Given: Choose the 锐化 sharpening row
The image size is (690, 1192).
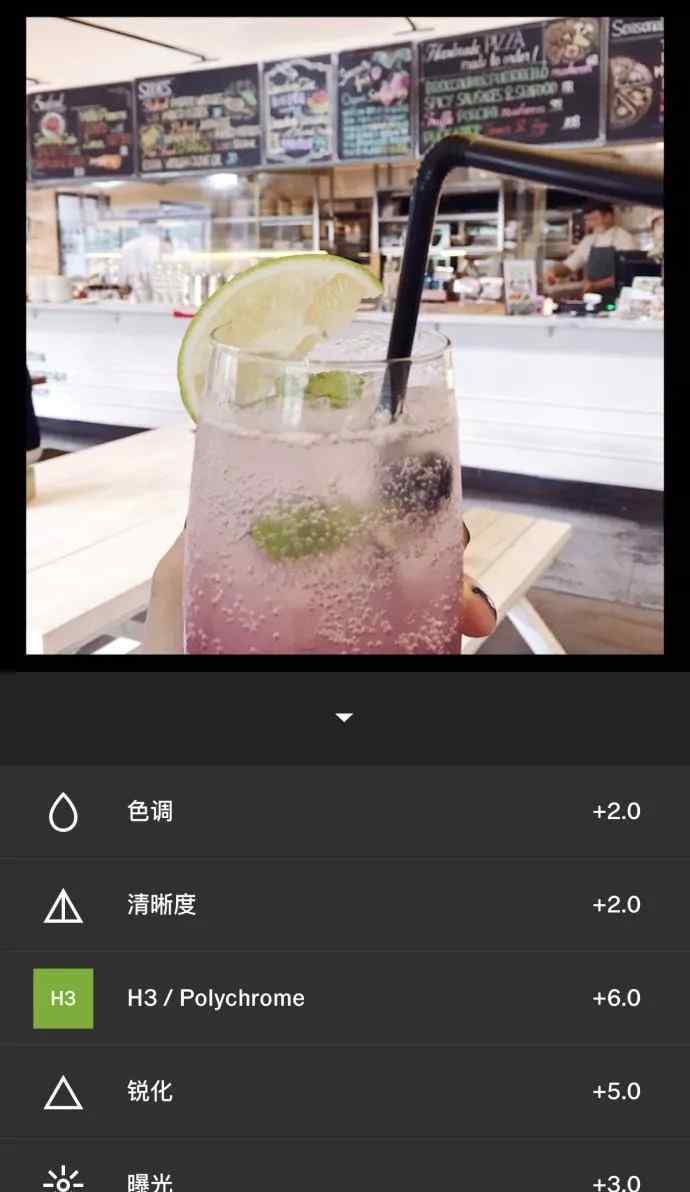Looking at the screenshot, I should point(345,1092).
